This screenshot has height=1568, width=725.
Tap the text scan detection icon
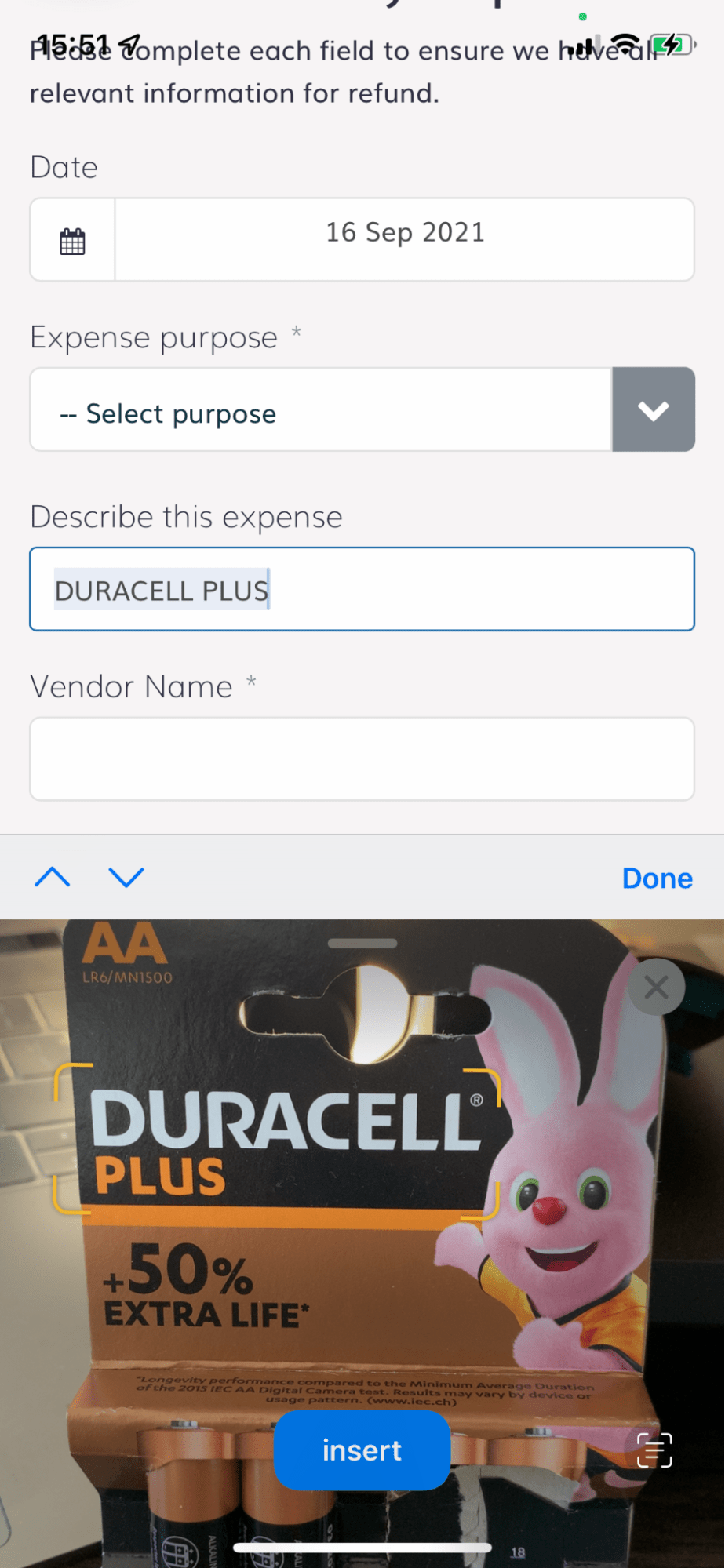[654, 1450]
